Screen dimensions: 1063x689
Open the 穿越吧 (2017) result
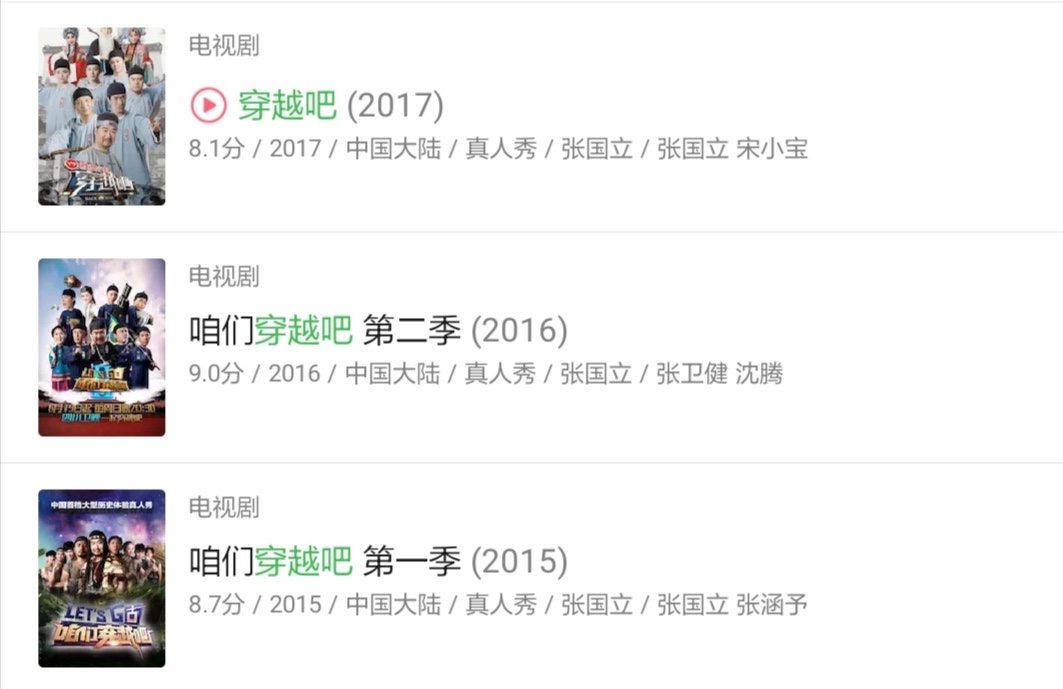340,105
